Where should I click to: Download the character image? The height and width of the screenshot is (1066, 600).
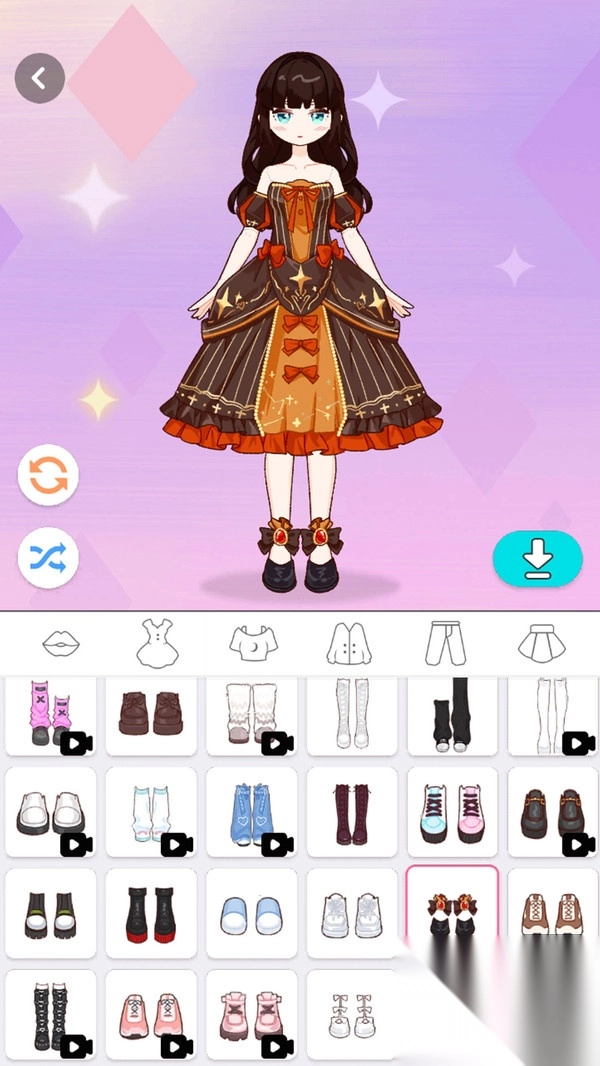(537, 558)
